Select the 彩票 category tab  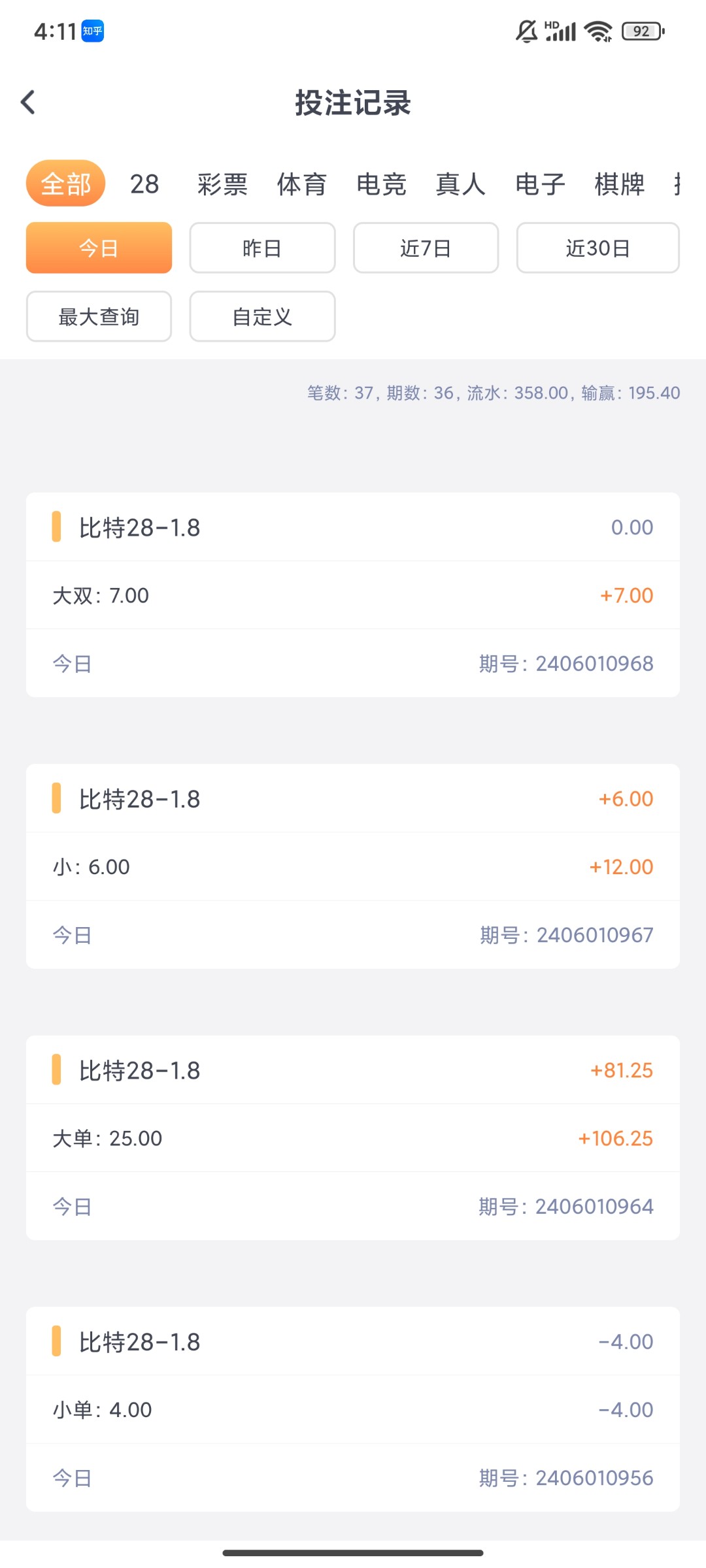[x=221, y=184]
